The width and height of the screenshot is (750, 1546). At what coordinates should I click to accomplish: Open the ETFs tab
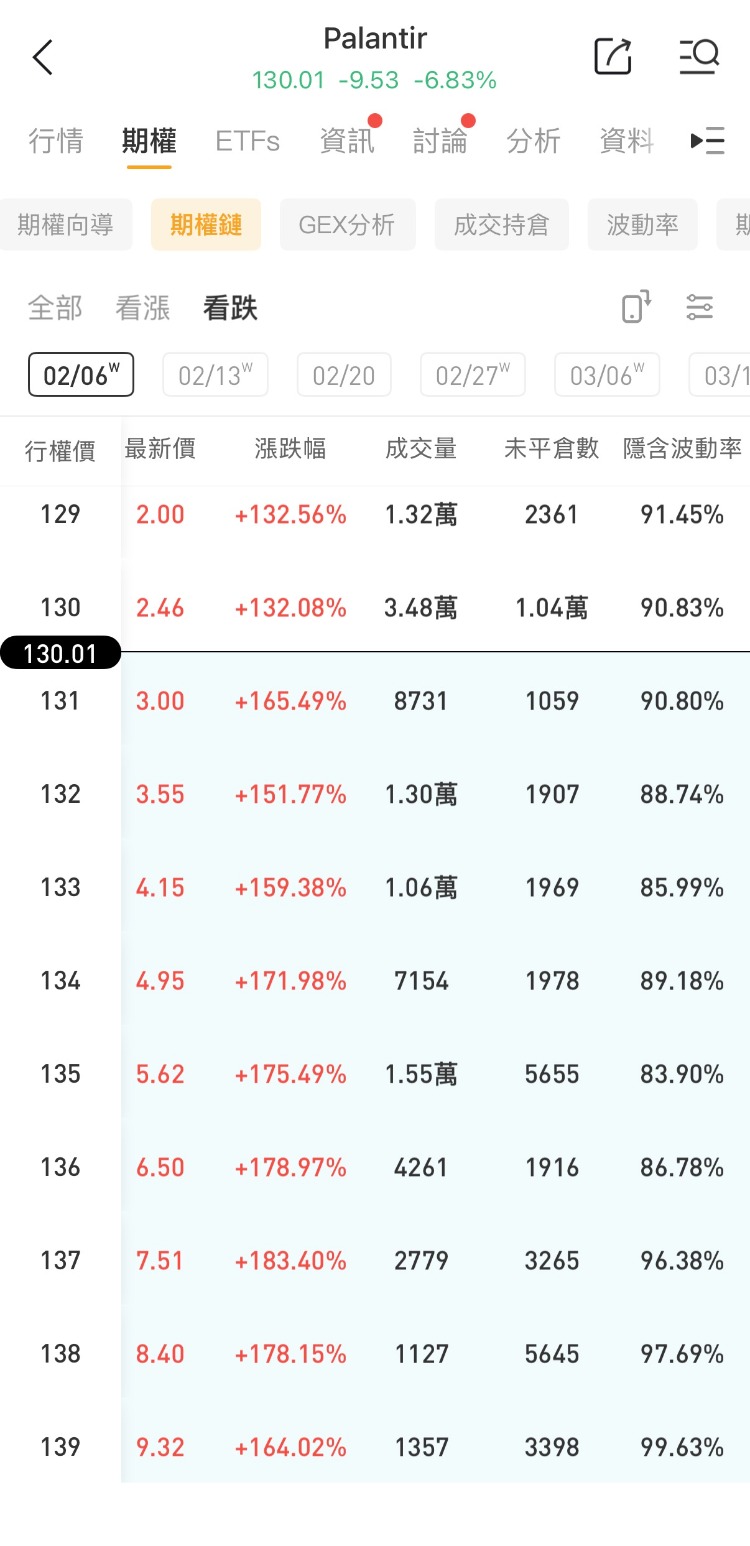click(247, 141)
